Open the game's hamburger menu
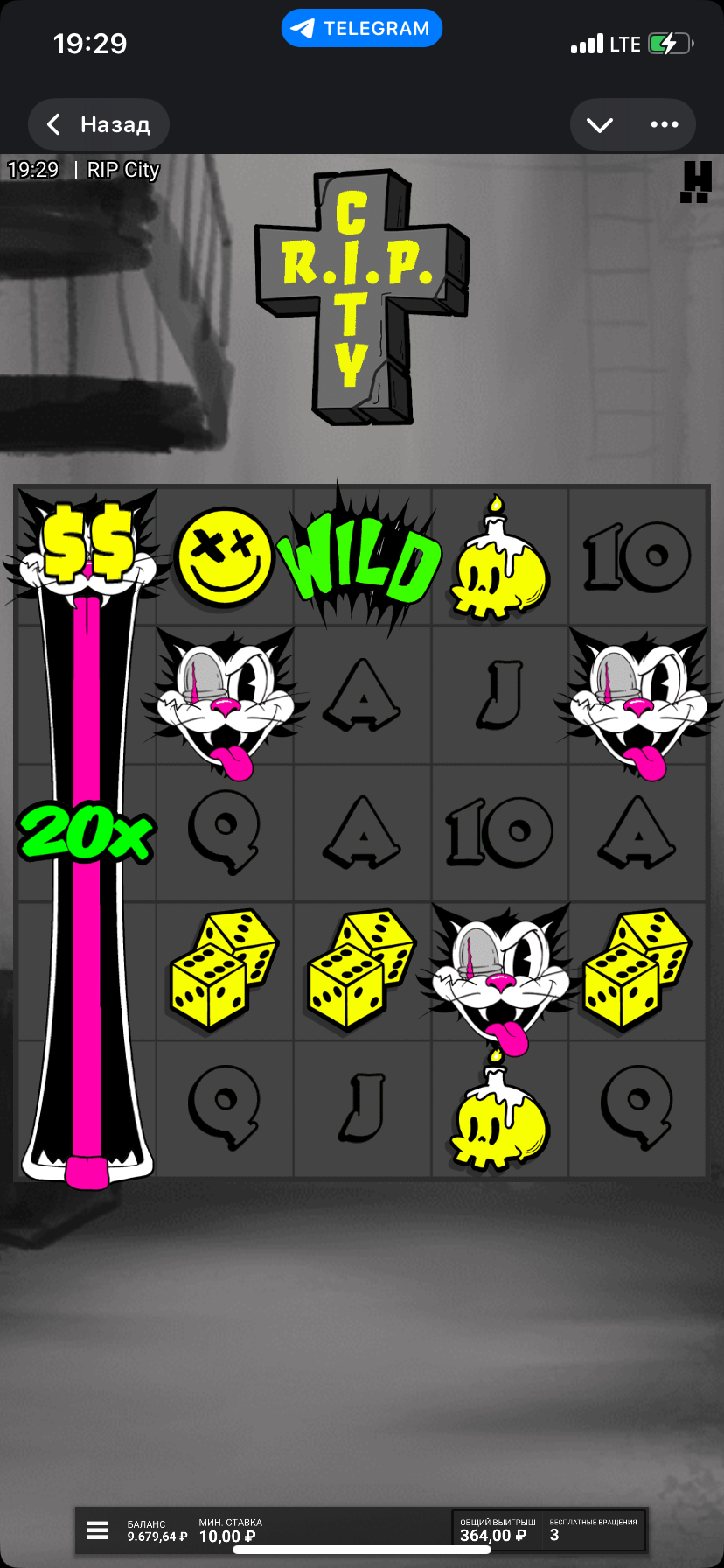 click(x=97, y=1529)
